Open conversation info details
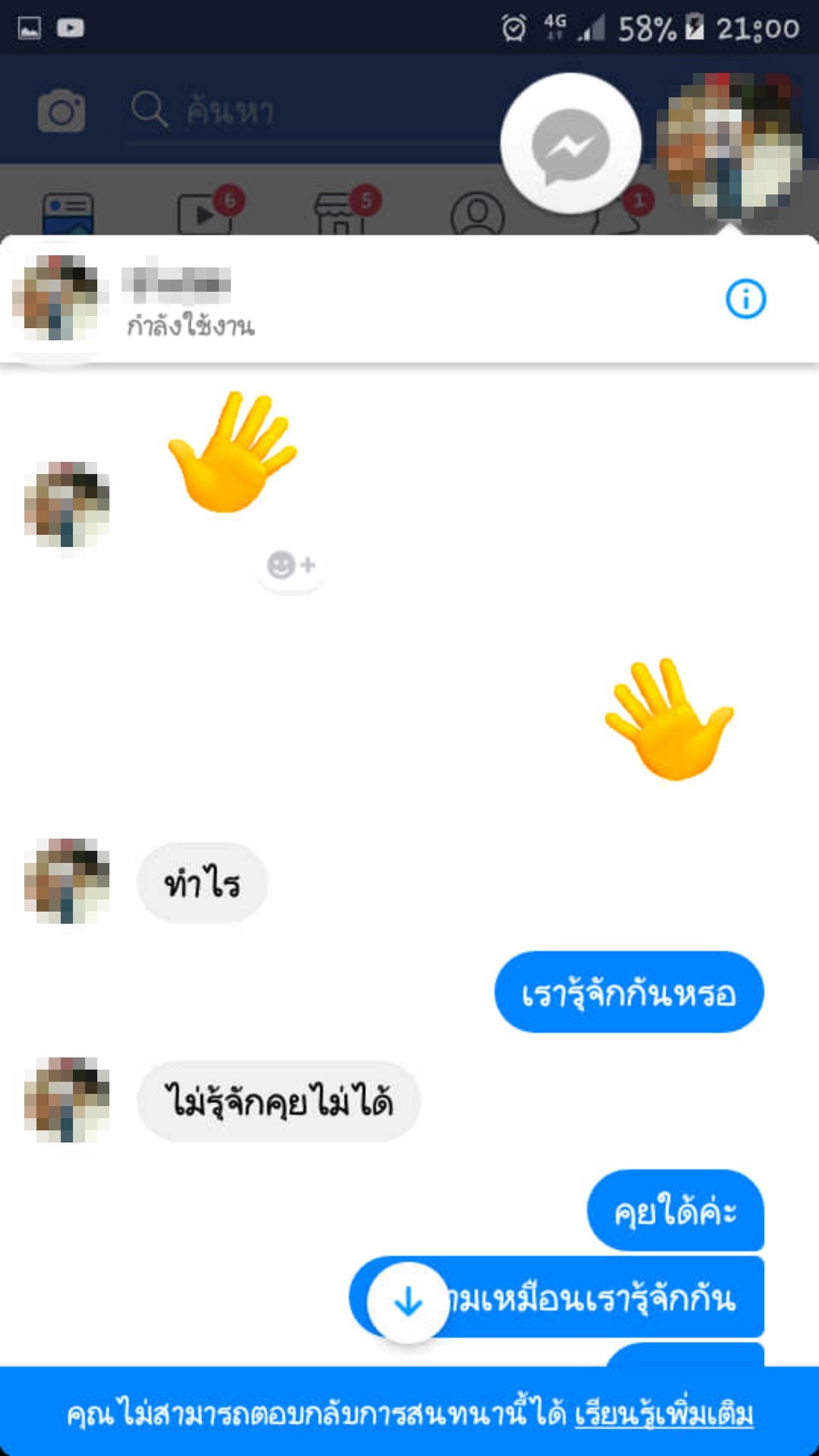The image size is (819, 1456). 745,299
